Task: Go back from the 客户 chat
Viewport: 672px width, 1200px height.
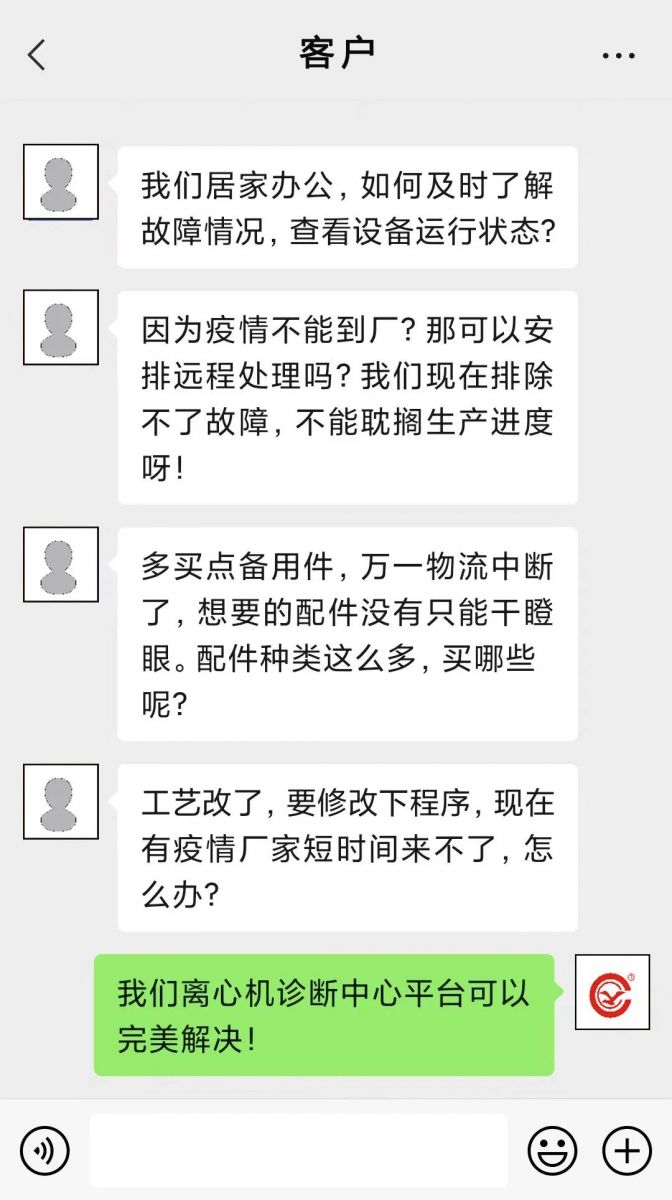Action: click(x=37, y=55)
